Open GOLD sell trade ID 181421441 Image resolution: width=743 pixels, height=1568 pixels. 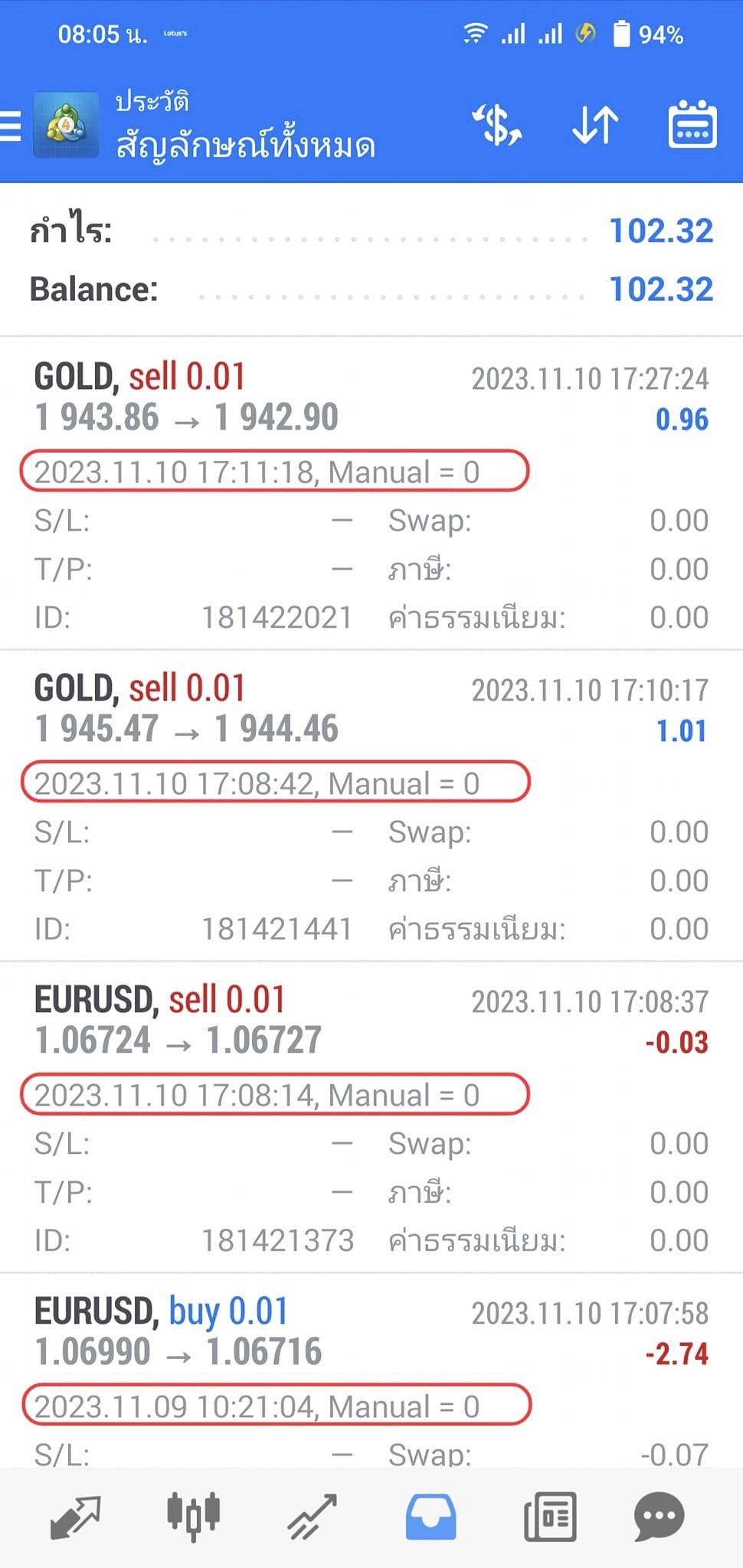coord(371,805)
